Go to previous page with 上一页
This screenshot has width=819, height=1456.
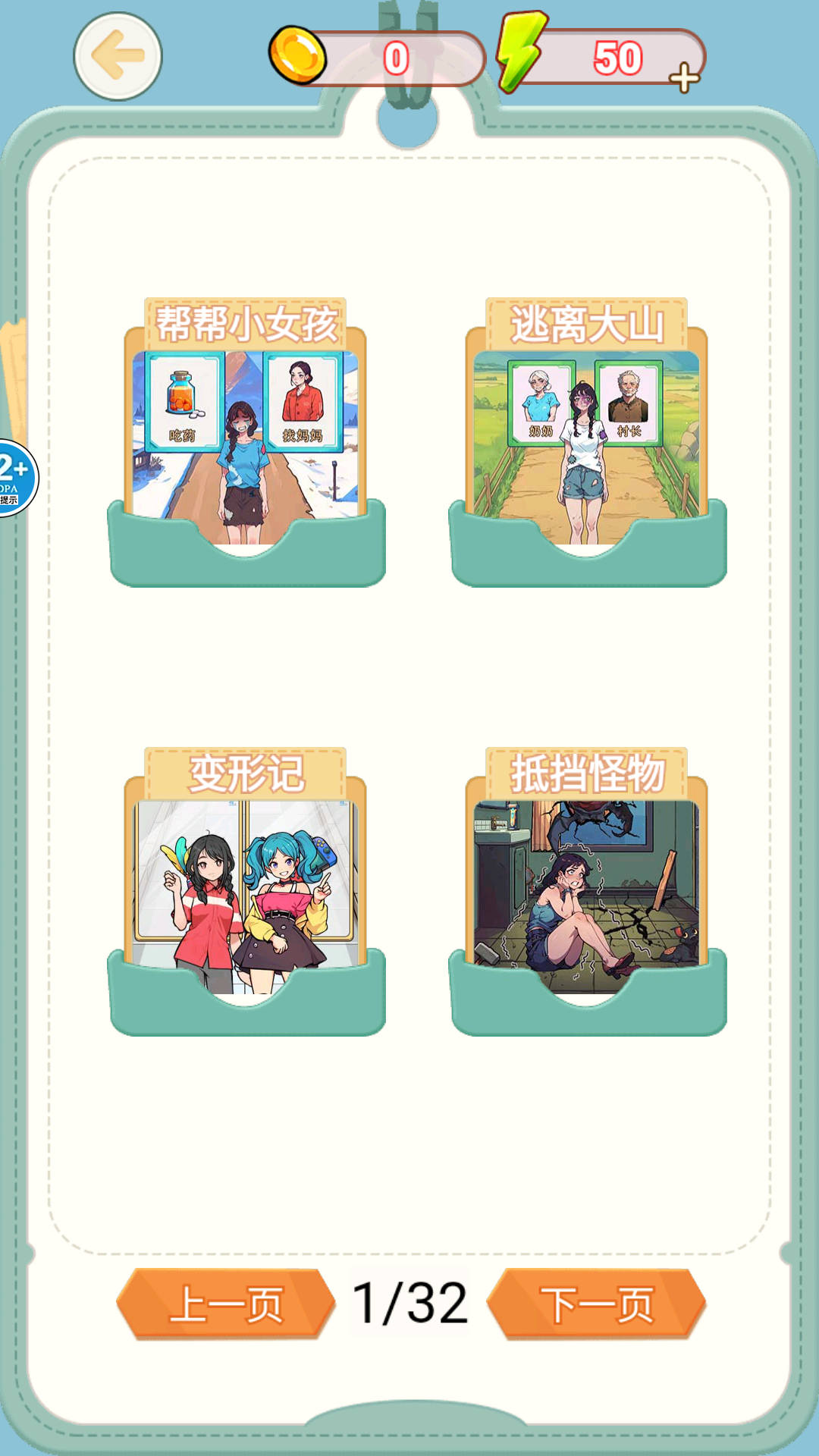(x=225, y=1304)
